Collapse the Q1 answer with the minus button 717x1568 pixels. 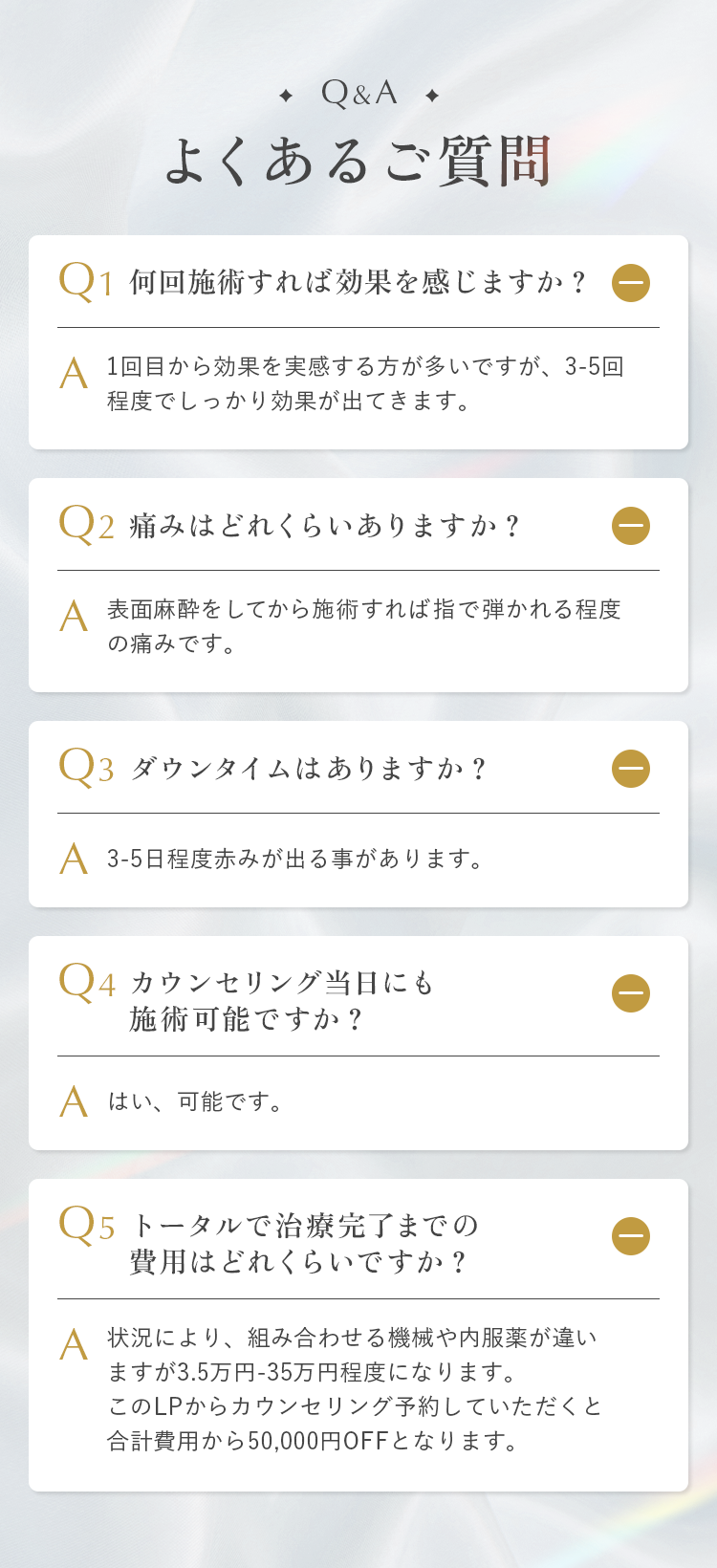coord(631,283)
